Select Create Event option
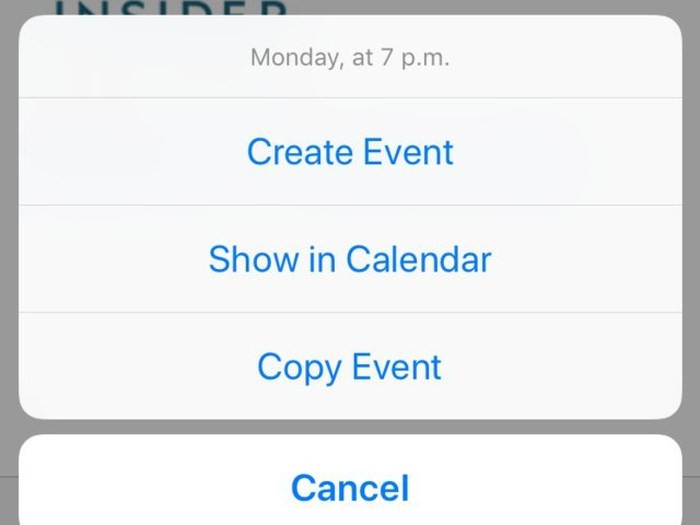This screenshot has height=525, width=700. tap(350, 152)
